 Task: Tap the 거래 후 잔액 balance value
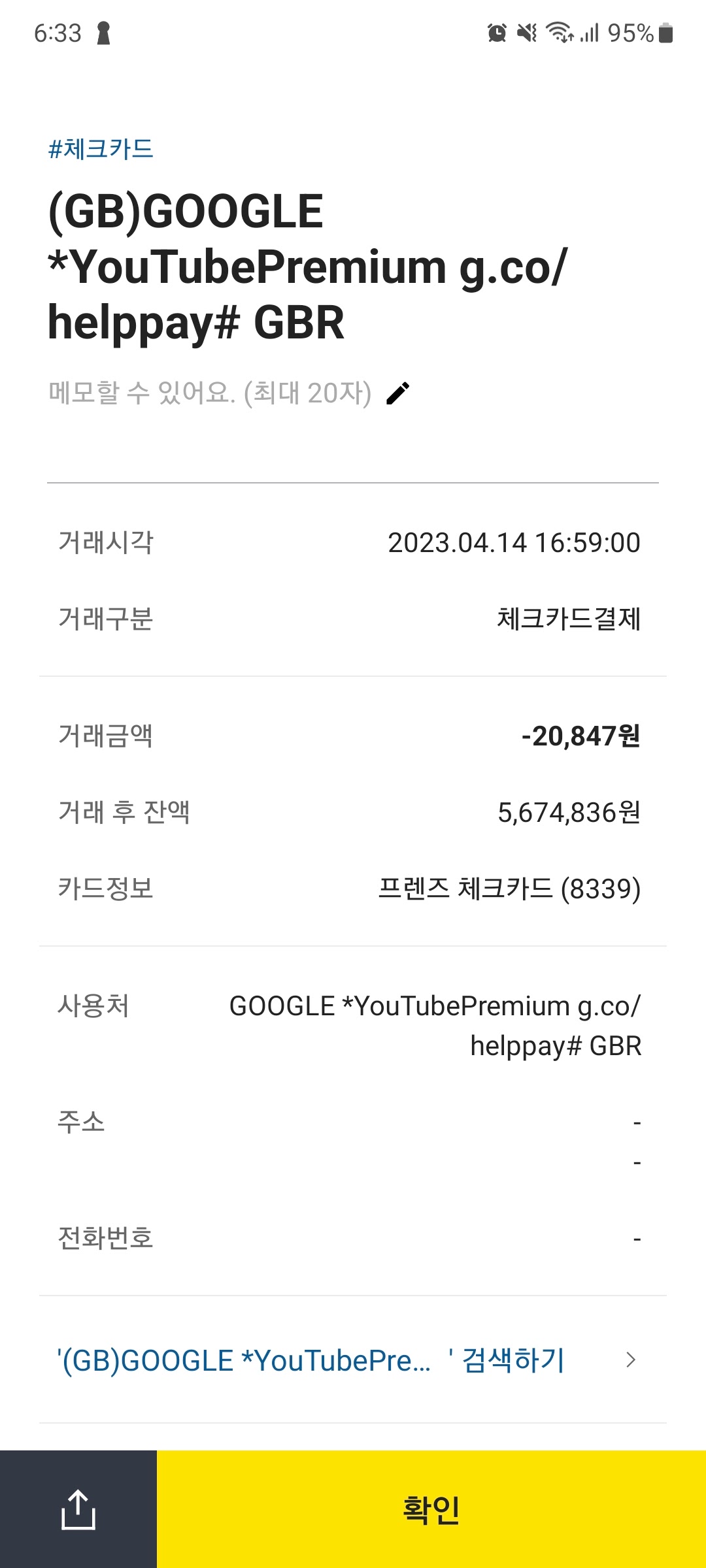pos(569,812)
